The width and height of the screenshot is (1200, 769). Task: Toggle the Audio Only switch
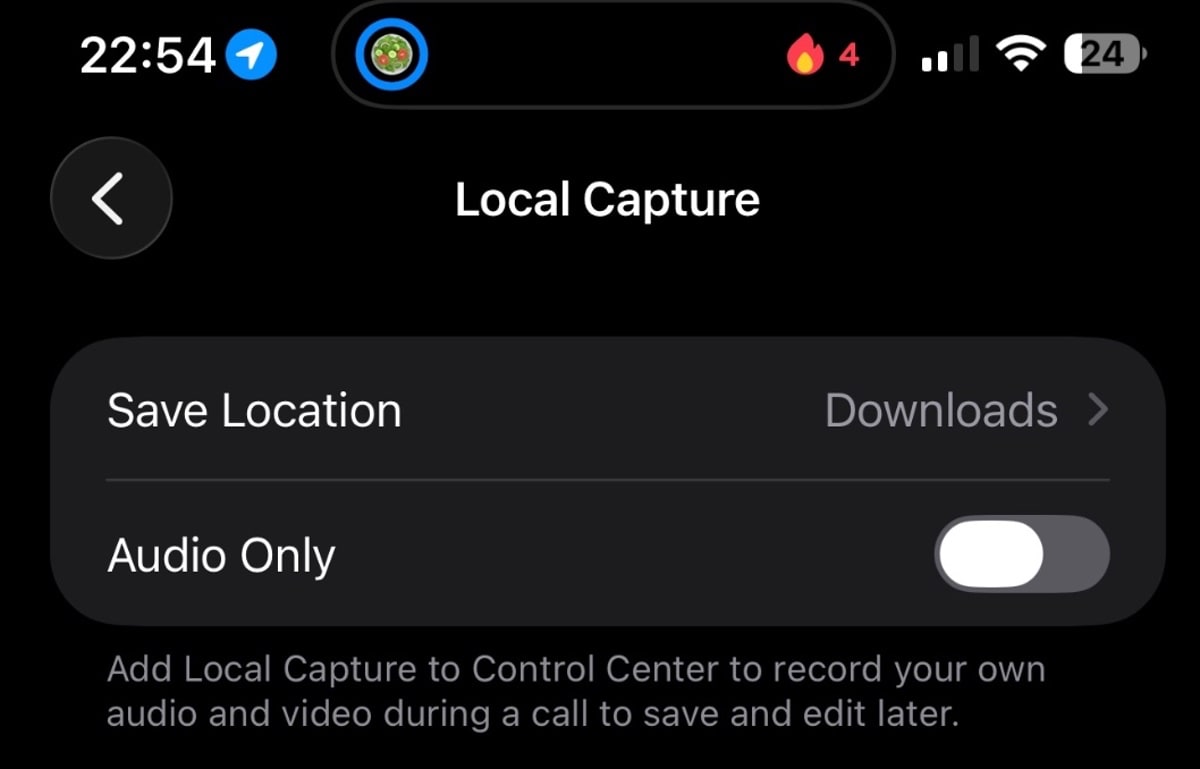pos(1021,554)
